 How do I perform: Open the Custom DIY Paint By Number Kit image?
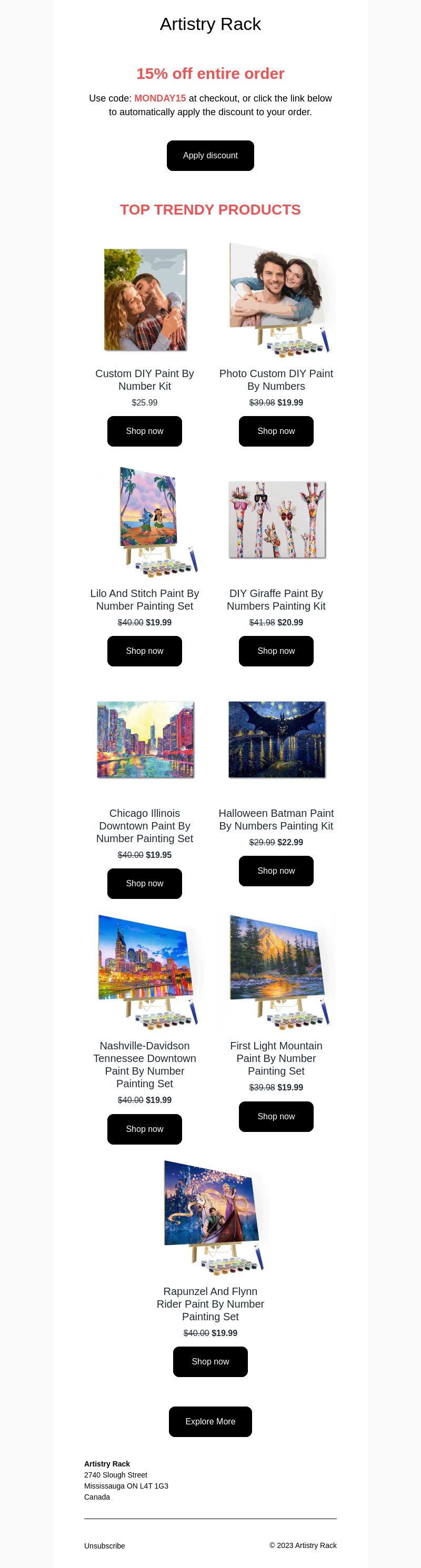click(x=145, y=299)
